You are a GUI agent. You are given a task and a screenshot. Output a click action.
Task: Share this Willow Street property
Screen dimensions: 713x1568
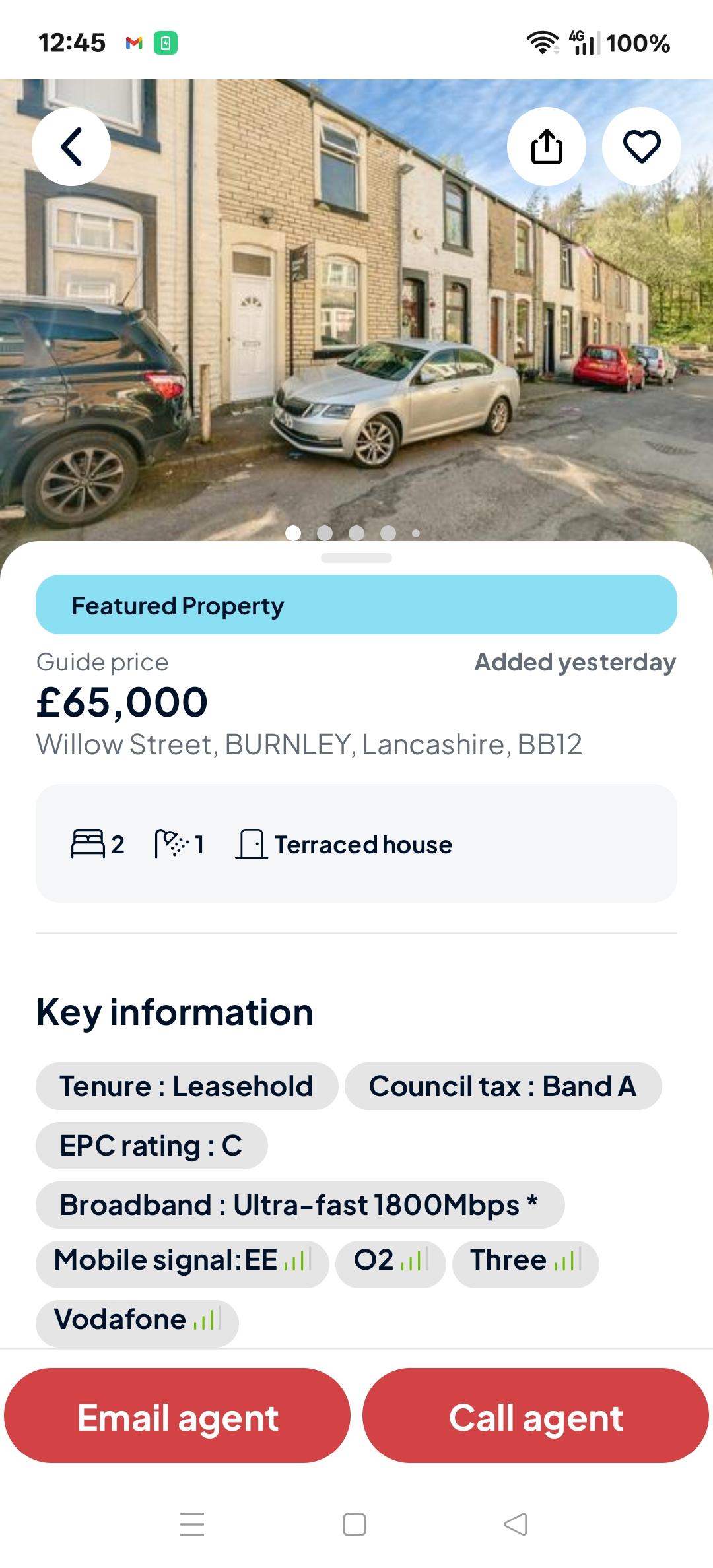tap(547, 147)
